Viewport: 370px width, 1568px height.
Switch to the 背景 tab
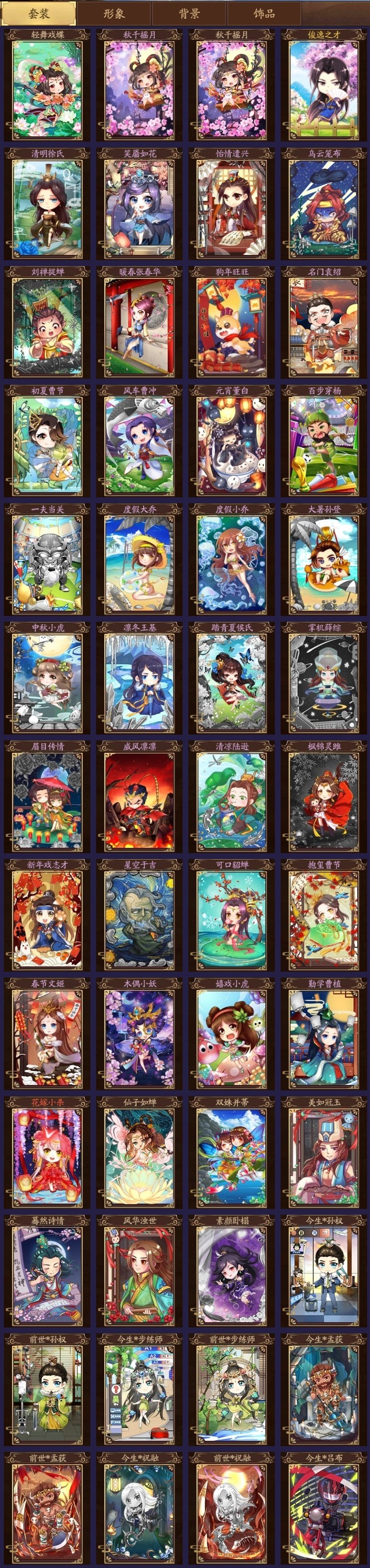[189, 13]
